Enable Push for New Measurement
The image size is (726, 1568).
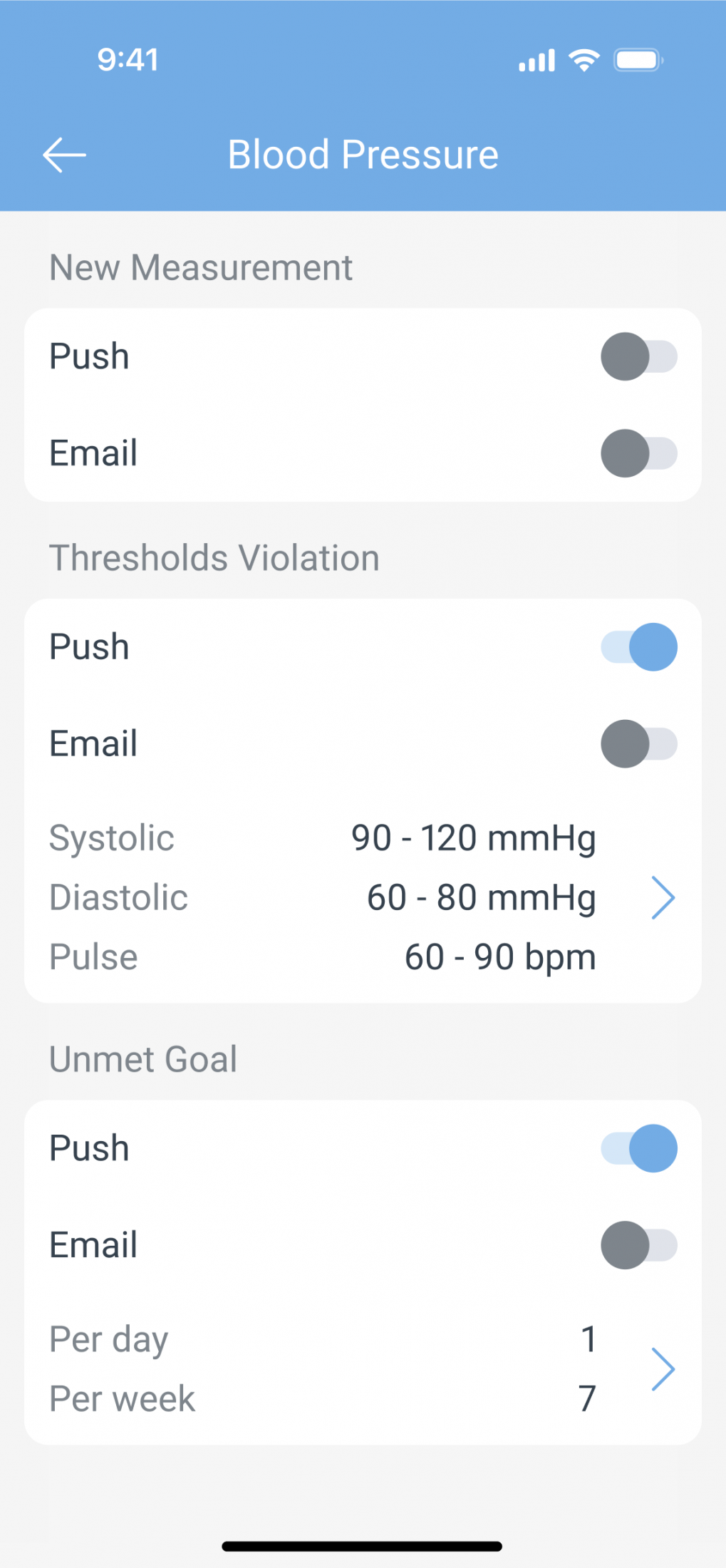point(639,356)
